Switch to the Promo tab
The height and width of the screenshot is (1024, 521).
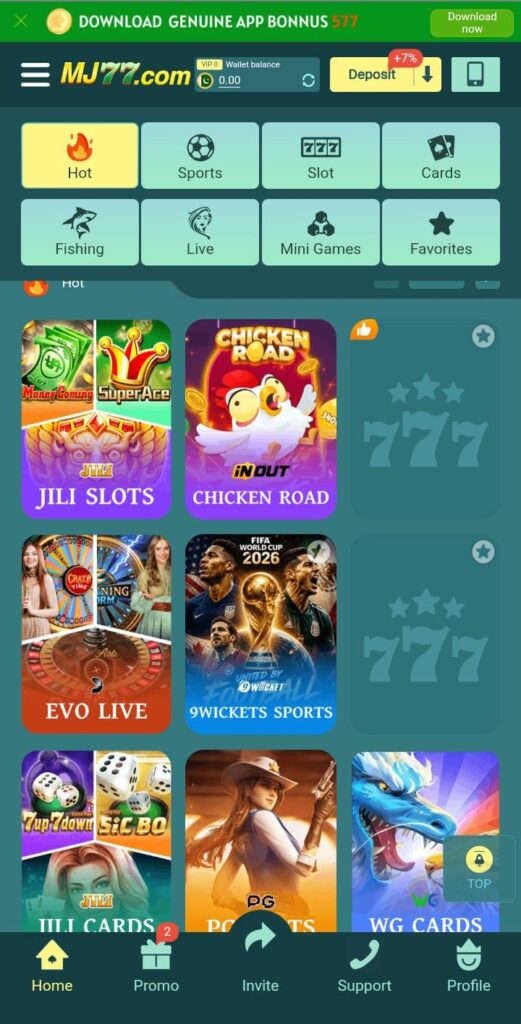(x=156, y=968)
